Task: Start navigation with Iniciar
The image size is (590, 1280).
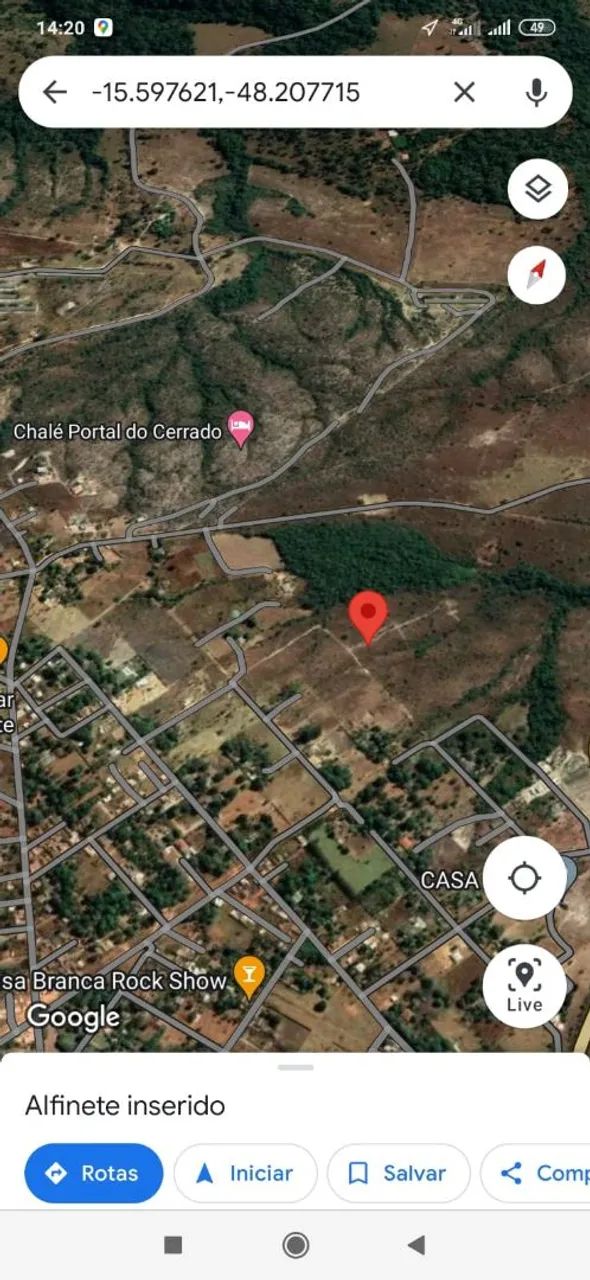Action: [245, 1173]
